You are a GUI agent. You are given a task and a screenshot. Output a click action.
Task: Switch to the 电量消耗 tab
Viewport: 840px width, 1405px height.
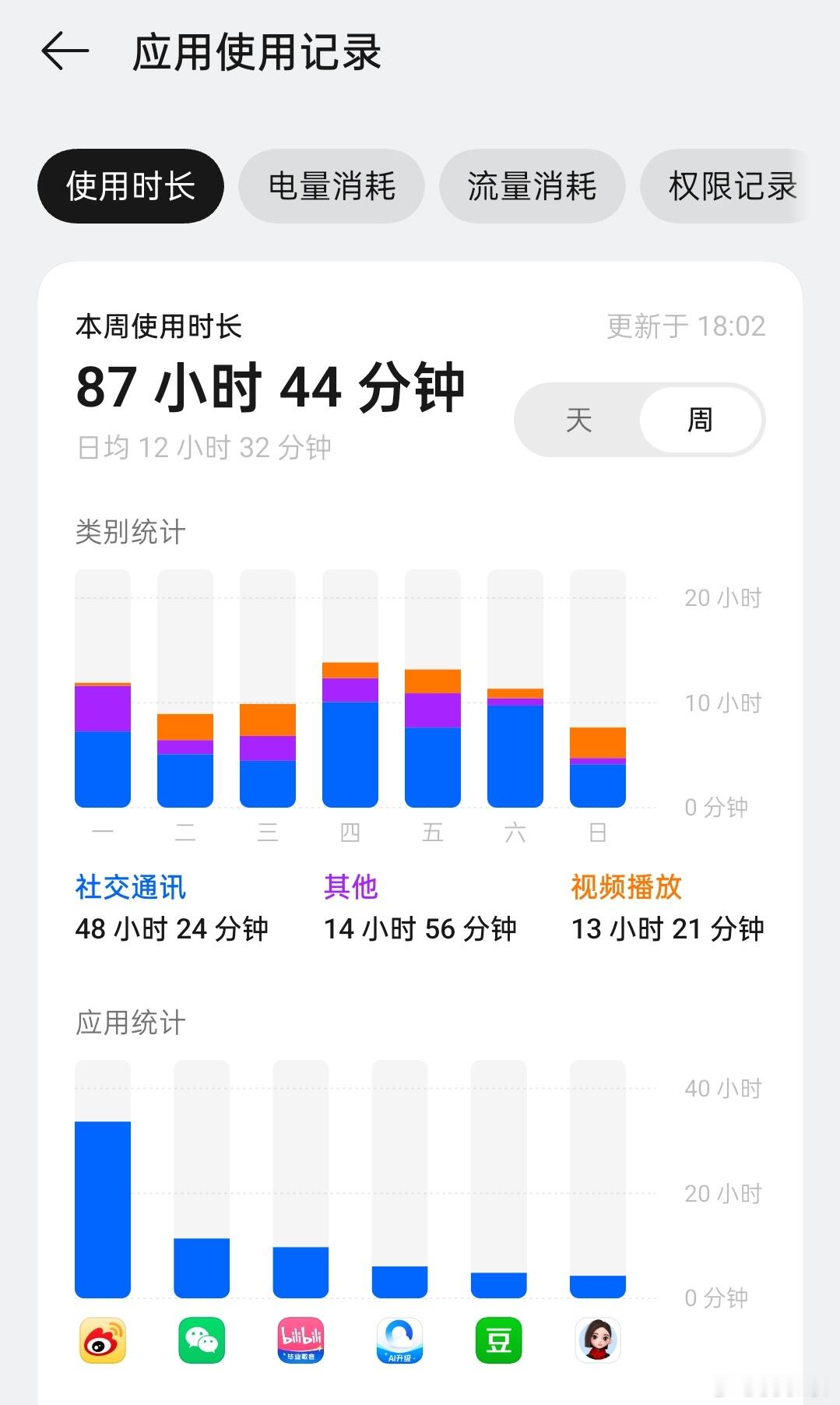pyautogui.click(x=332, y=186)
